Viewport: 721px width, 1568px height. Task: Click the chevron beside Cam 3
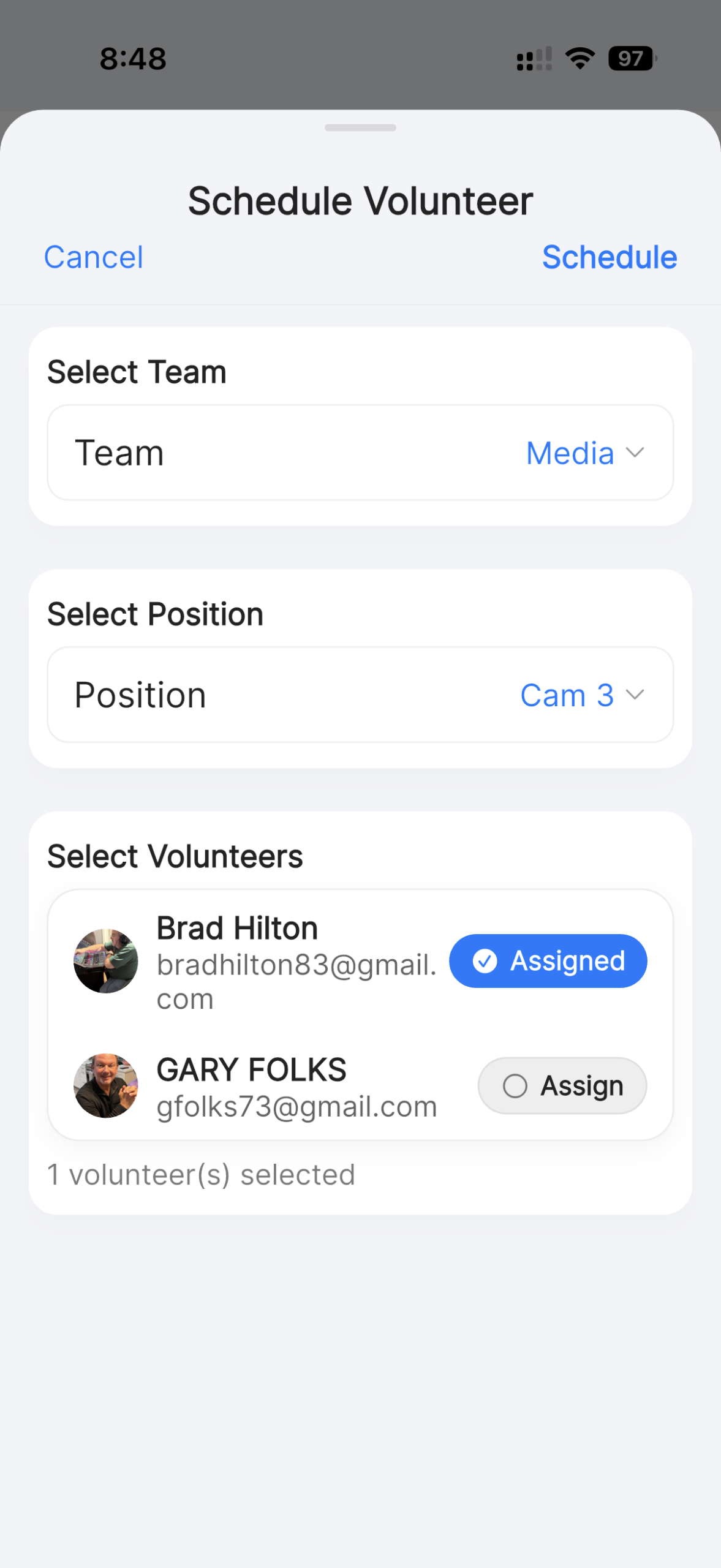coord(634,695)
